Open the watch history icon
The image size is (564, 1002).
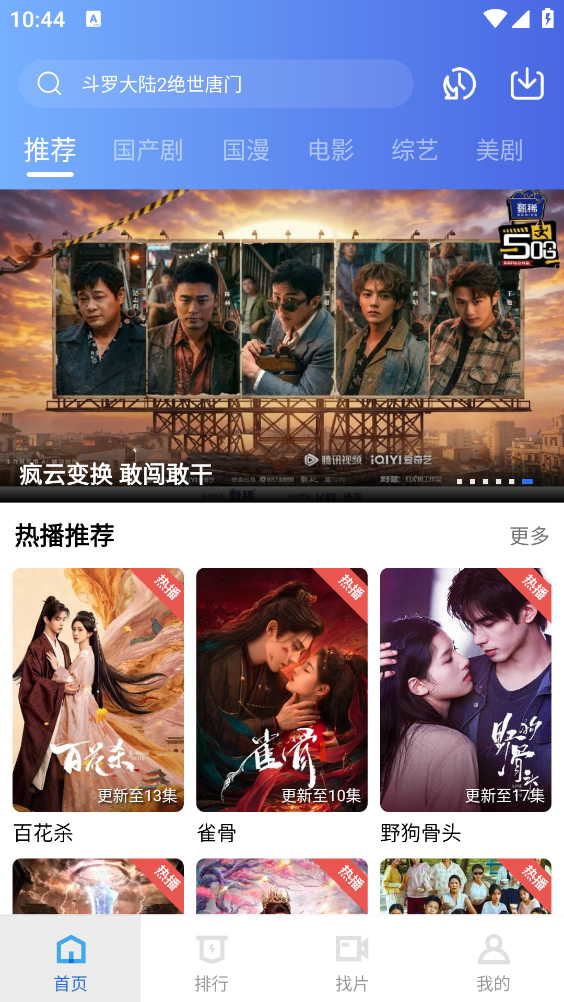(x=459, y=84)
